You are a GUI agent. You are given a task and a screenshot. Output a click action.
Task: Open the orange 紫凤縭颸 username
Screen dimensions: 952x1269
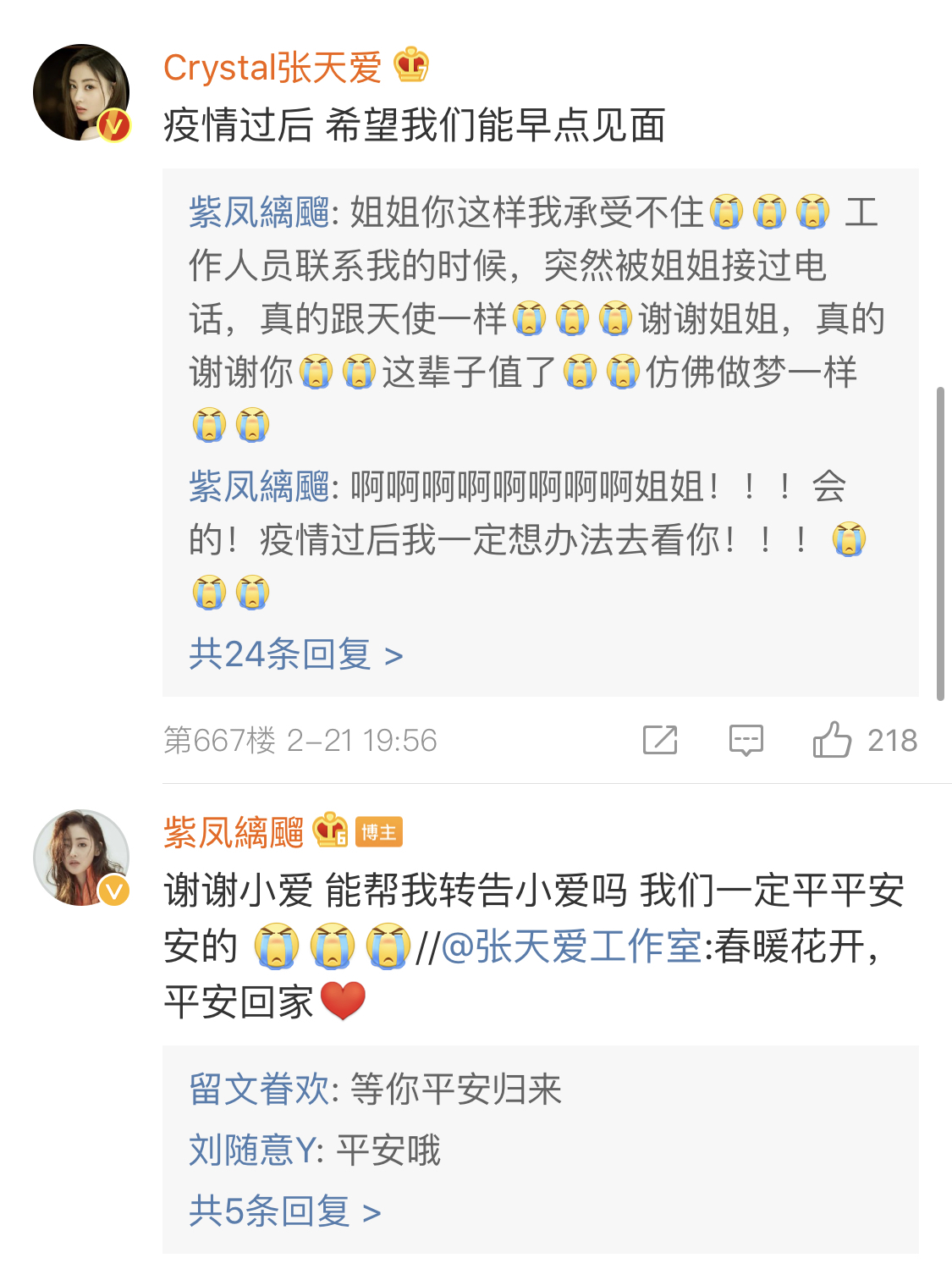[x=234, y=833]
